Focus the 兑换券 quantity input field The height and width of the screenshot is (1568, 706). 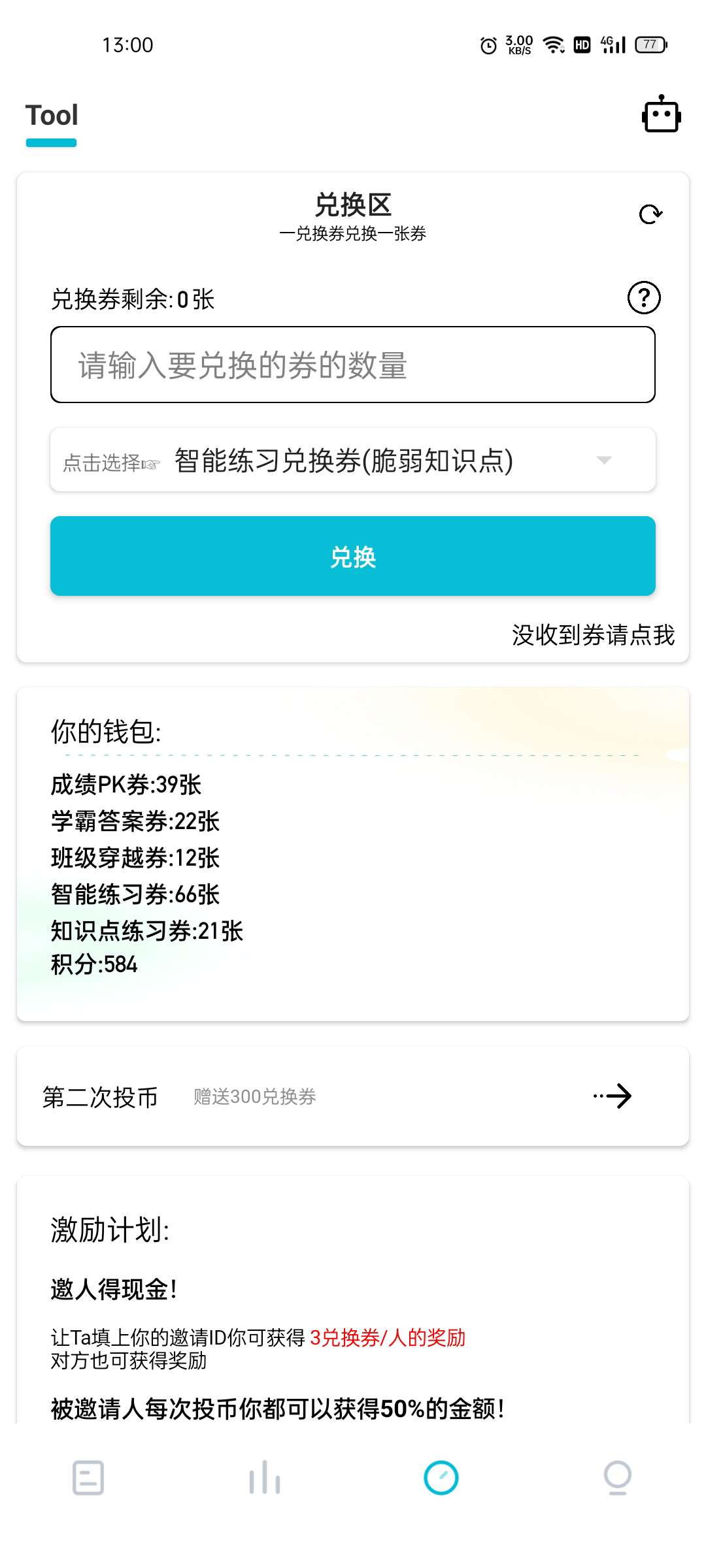tap(353, 365)
